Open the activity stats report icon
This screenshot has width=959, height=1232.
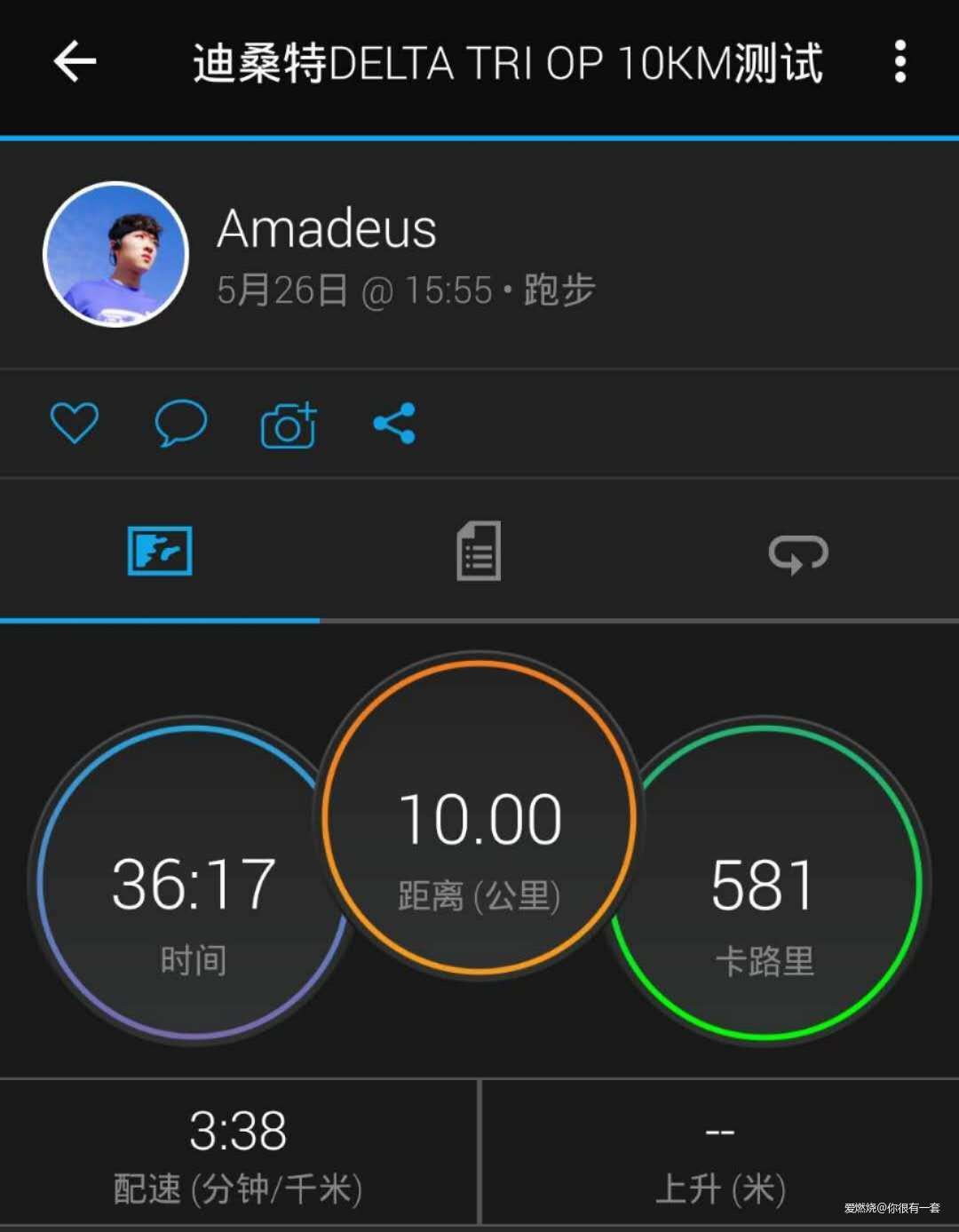coord(478,551)
